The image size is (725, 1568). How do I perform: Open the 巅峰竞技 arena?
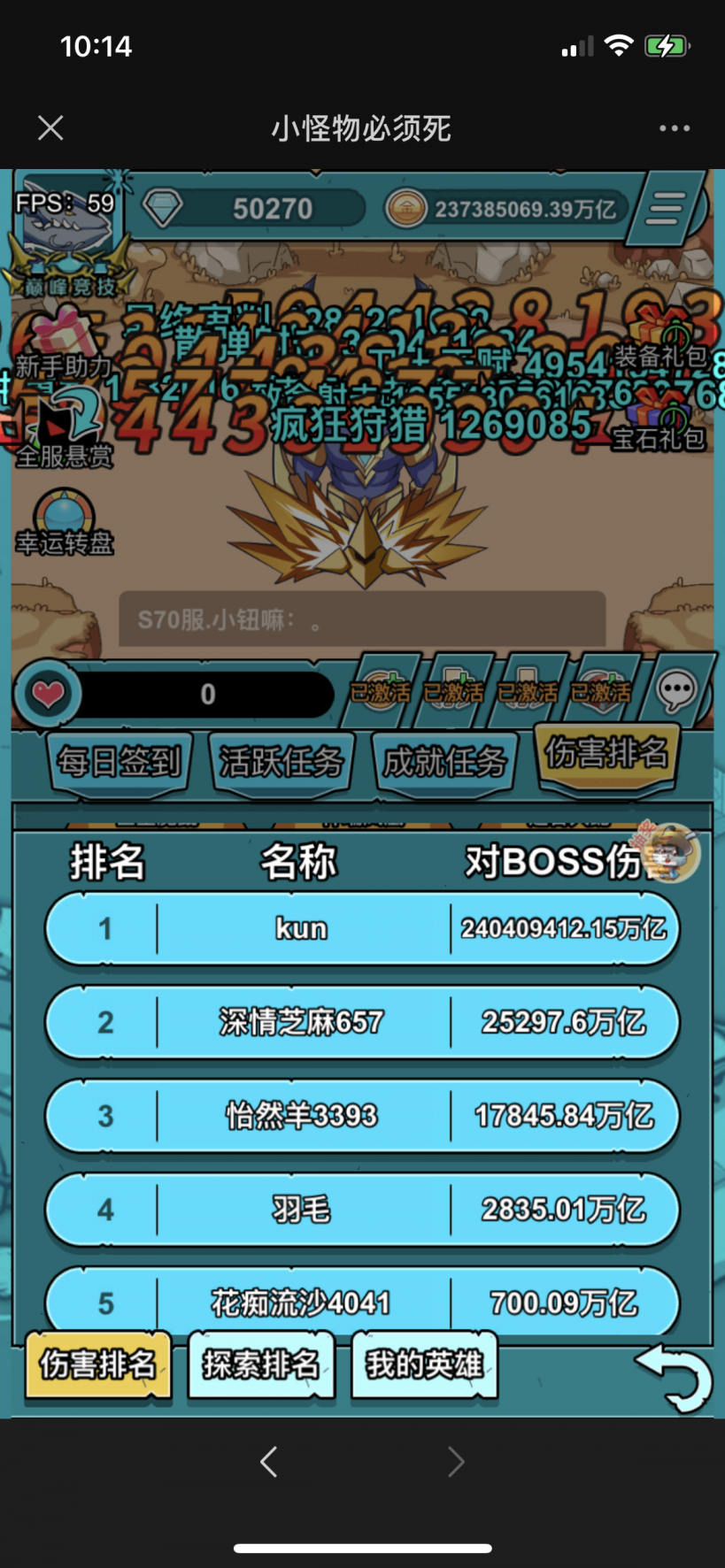[69, 257]
